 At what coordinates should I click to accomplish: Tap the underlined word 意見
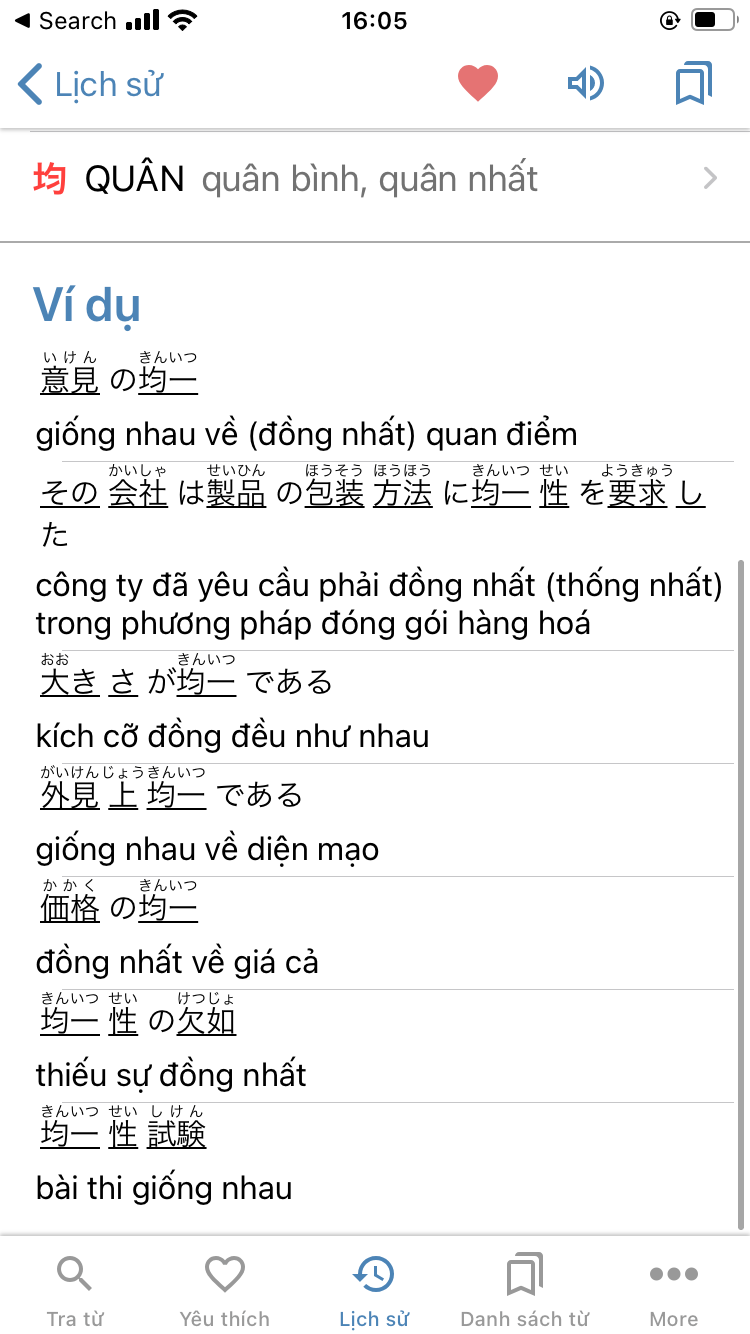tap(70, 380)
